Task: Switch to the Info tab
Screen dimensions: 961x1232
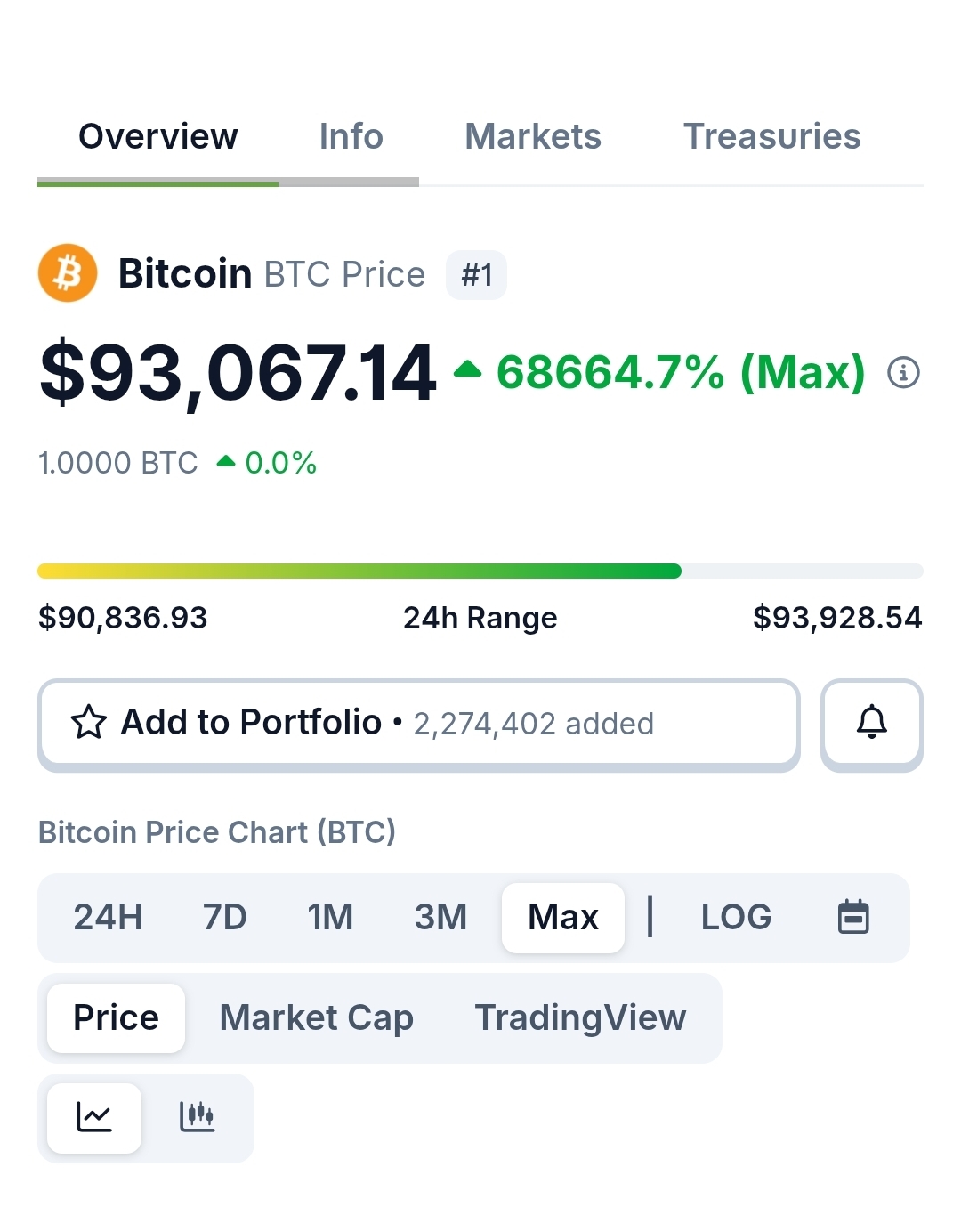Action: tap(351, 137)
